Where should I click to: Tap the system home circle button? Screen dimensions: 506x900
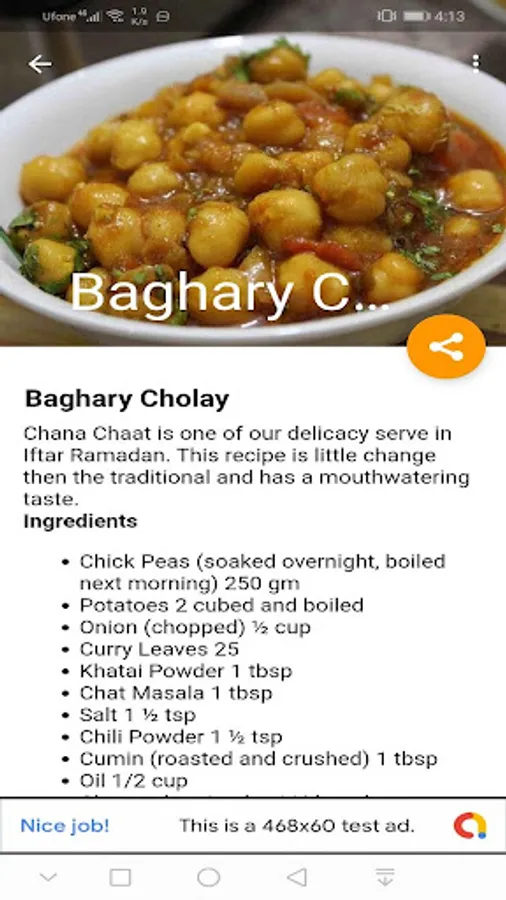(x=208, y=877)
